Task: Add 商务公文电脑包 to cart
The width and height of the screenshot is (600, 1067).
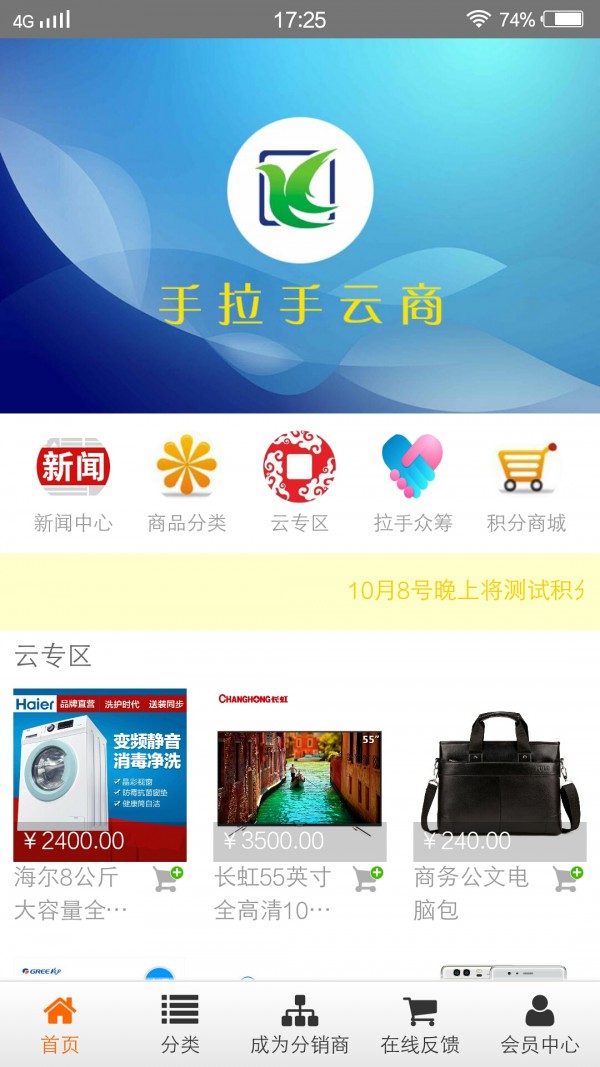Action: point(568,879)
